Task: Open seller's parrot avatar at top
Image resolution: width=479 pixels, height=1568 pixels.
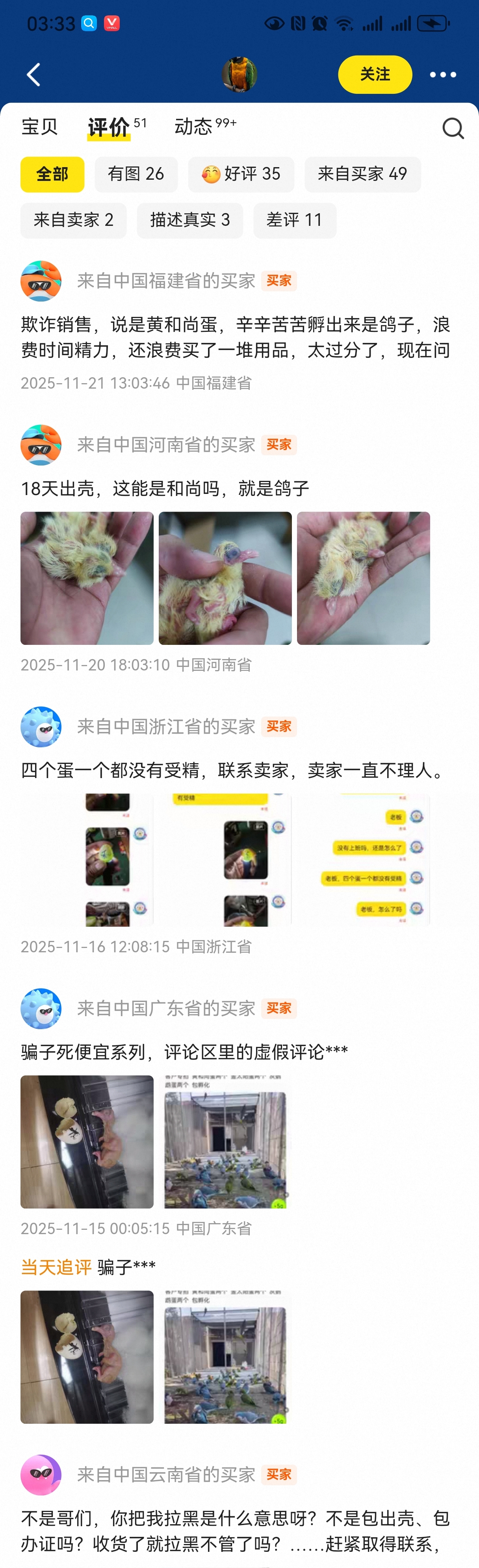Action: coord(239,75)
